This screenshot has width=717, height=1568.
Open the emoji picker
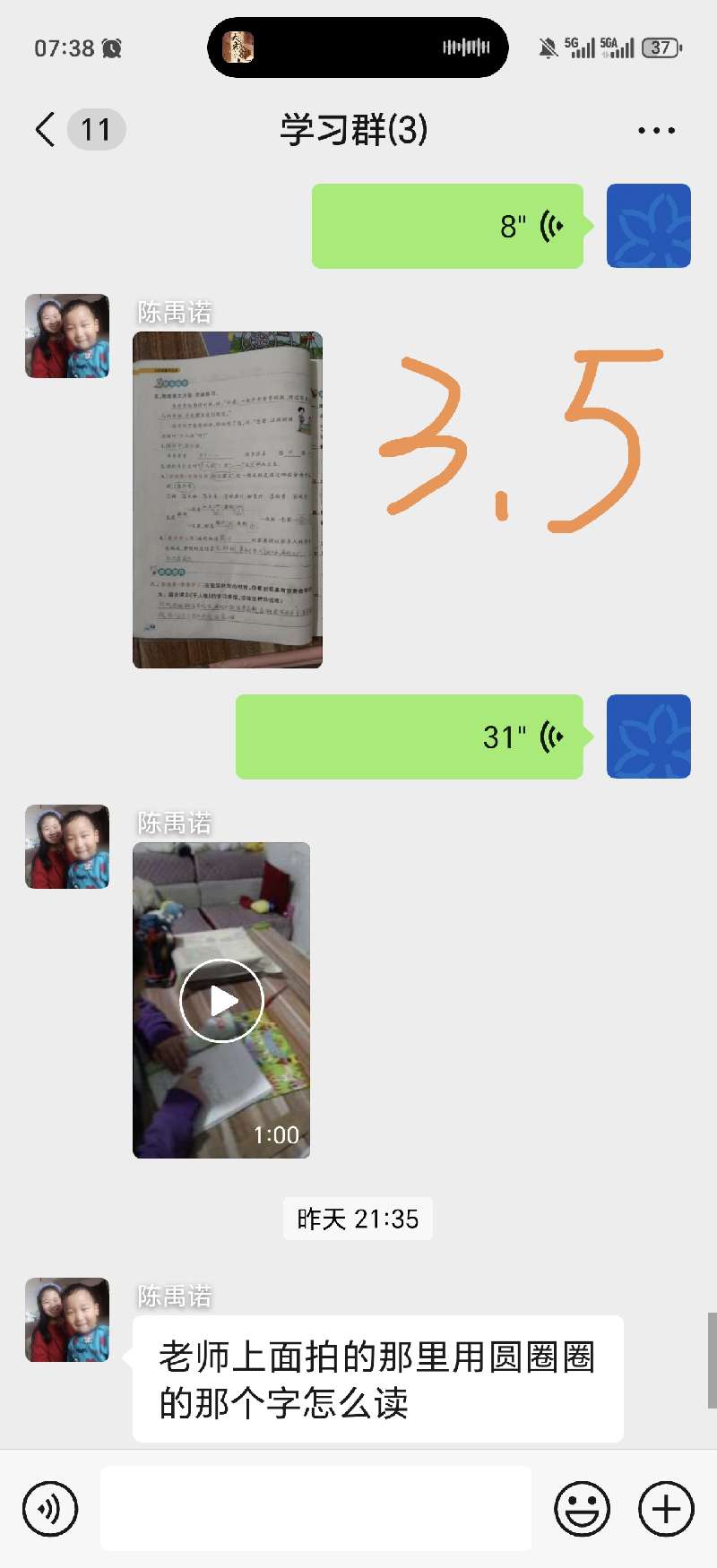click(x=583, y=1509)
